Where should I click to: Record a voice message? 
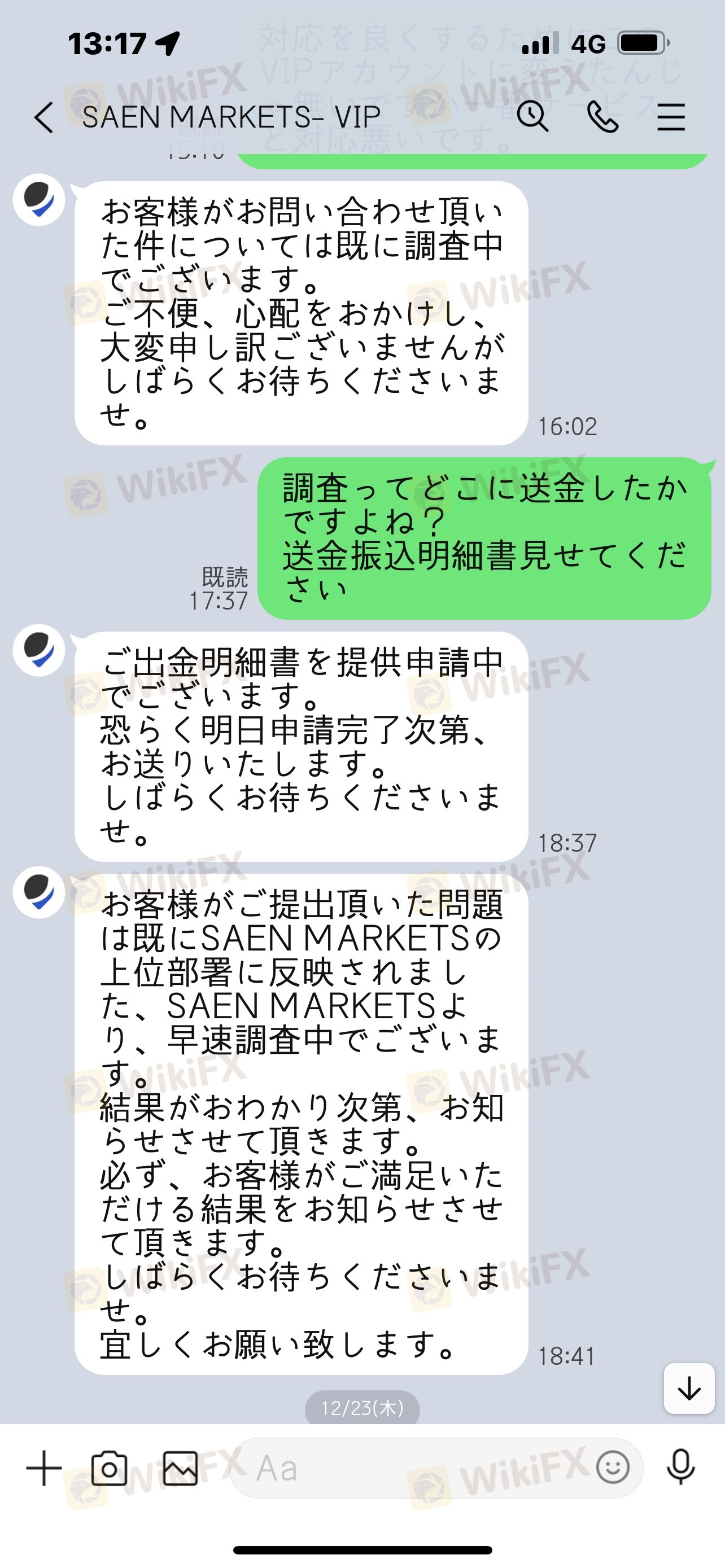680,1467
